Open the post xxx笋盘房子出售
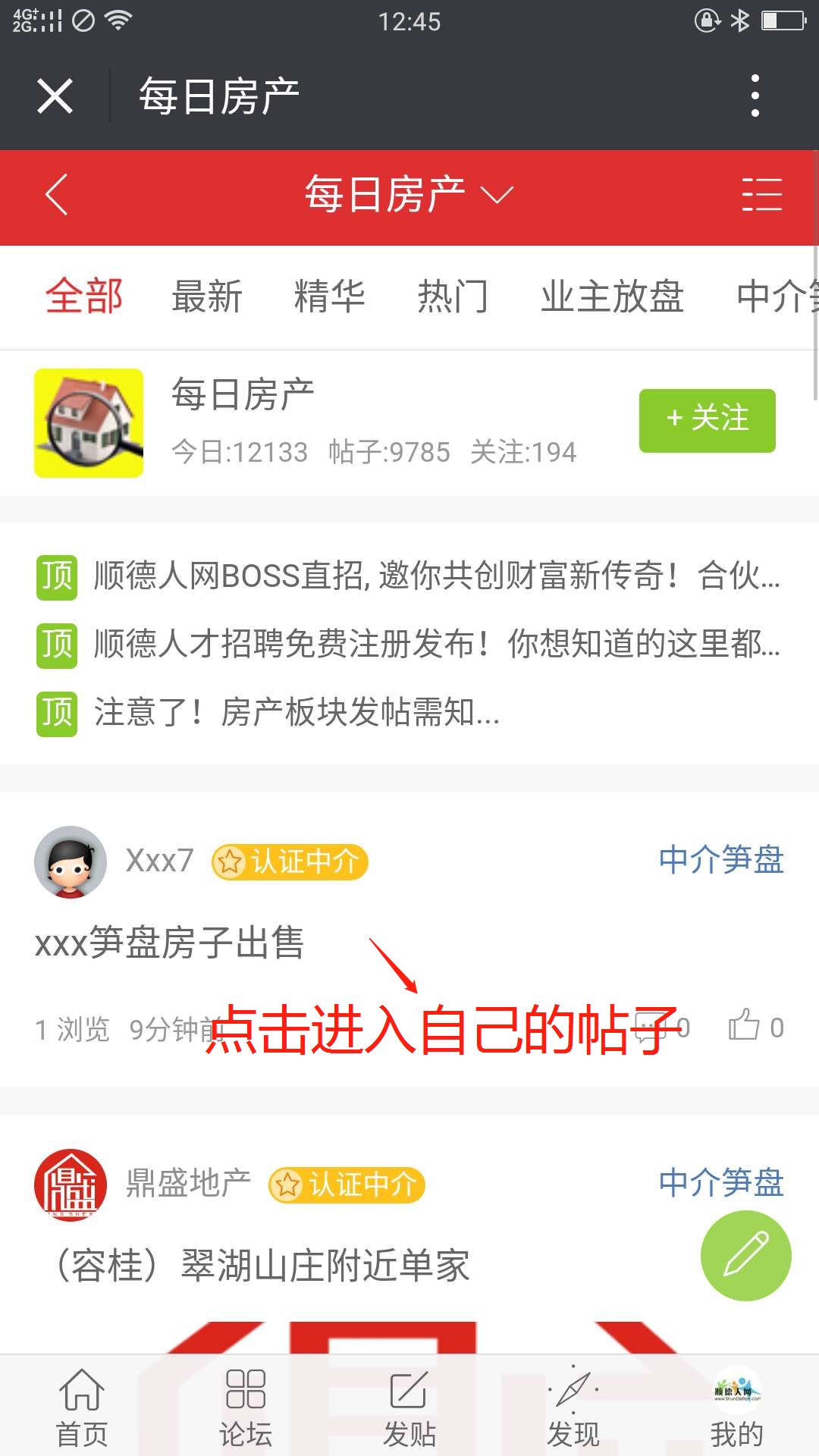The height and width of the screenshot is (1456, 819). coord(170,943)
